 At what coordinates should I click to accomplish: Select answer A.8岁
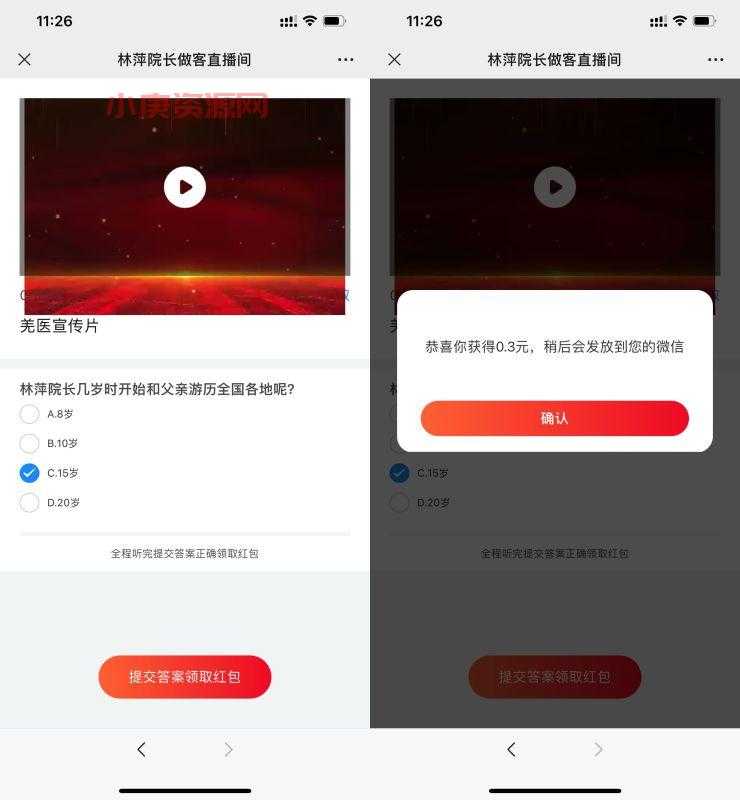point(30,413)
